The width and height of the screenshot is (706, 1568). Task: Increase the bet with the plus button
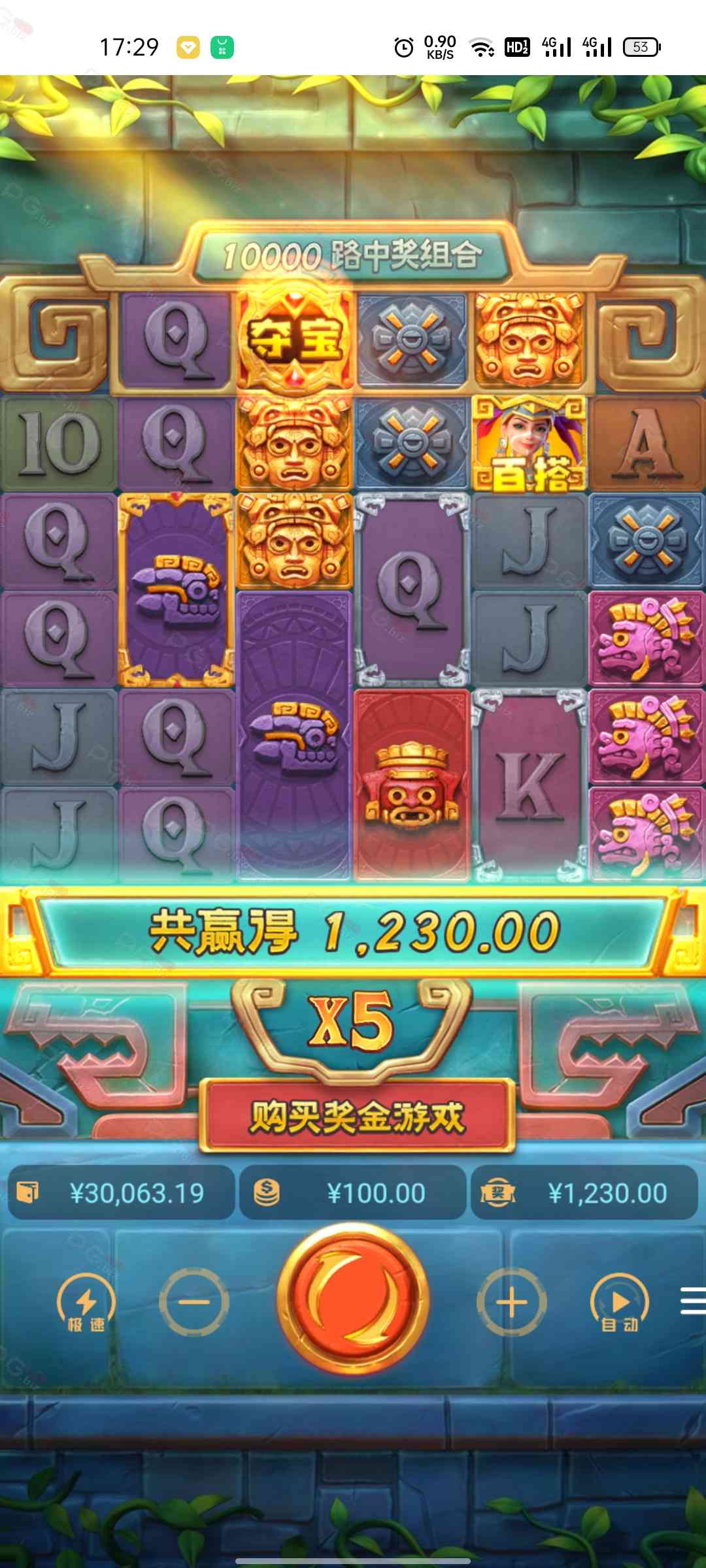(x=511, y=1302)
